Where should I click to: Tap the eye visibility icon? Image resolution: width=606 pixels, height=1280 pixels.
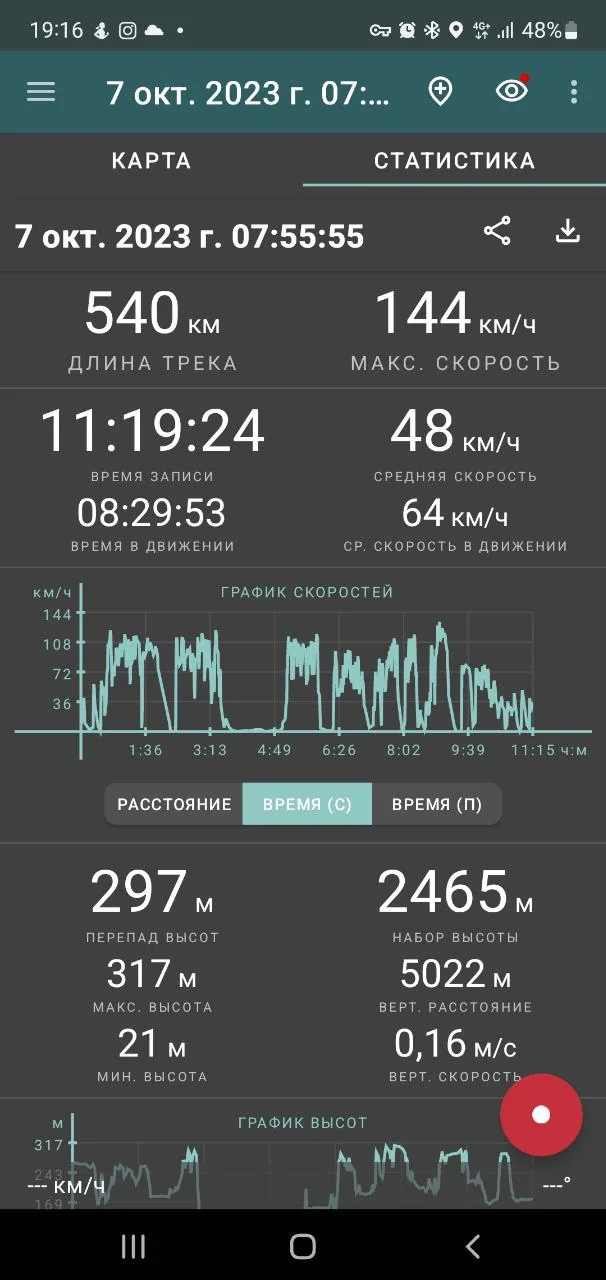pos(512,91)
